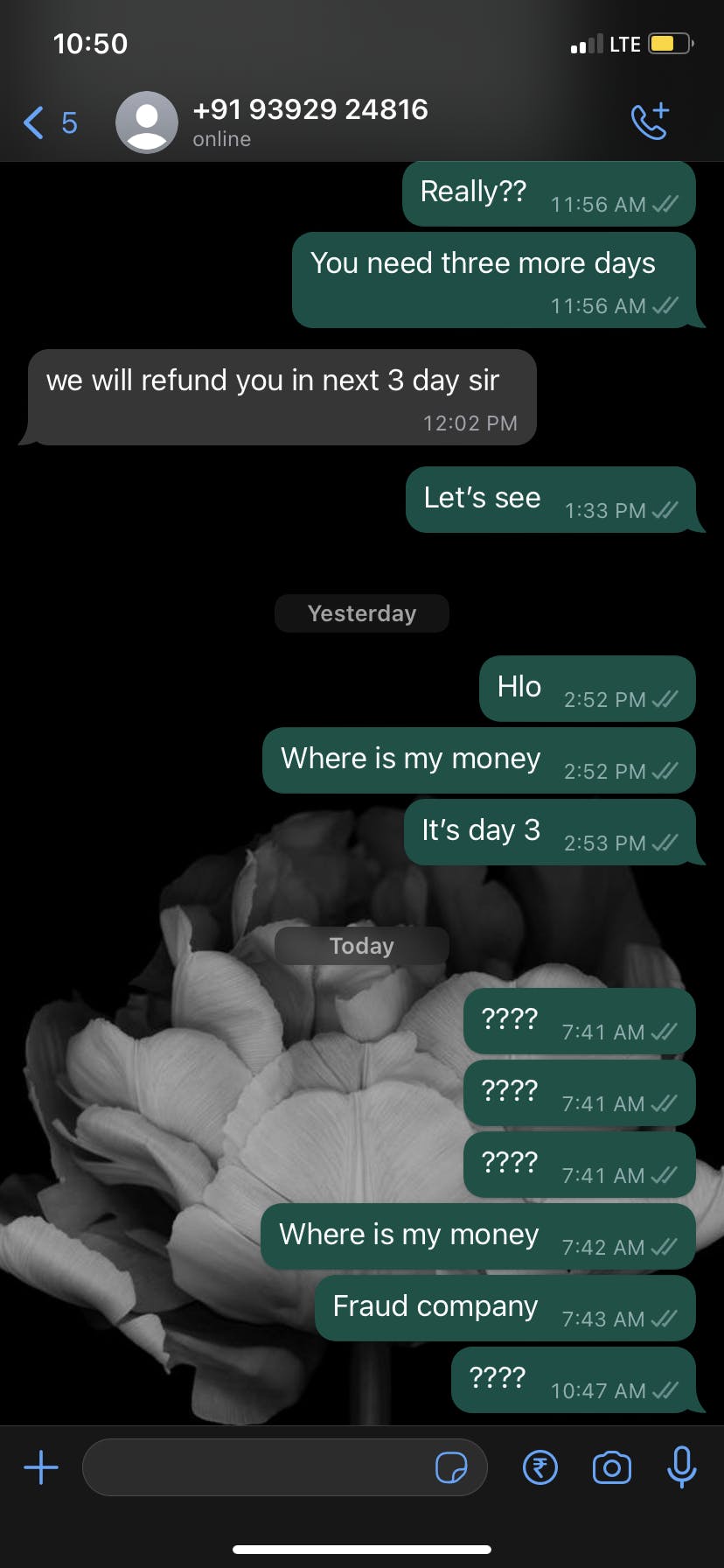The width and height of the screenshot is (724, 1568).
Task: Go back to the chats list
Action: tap(48, 122)
